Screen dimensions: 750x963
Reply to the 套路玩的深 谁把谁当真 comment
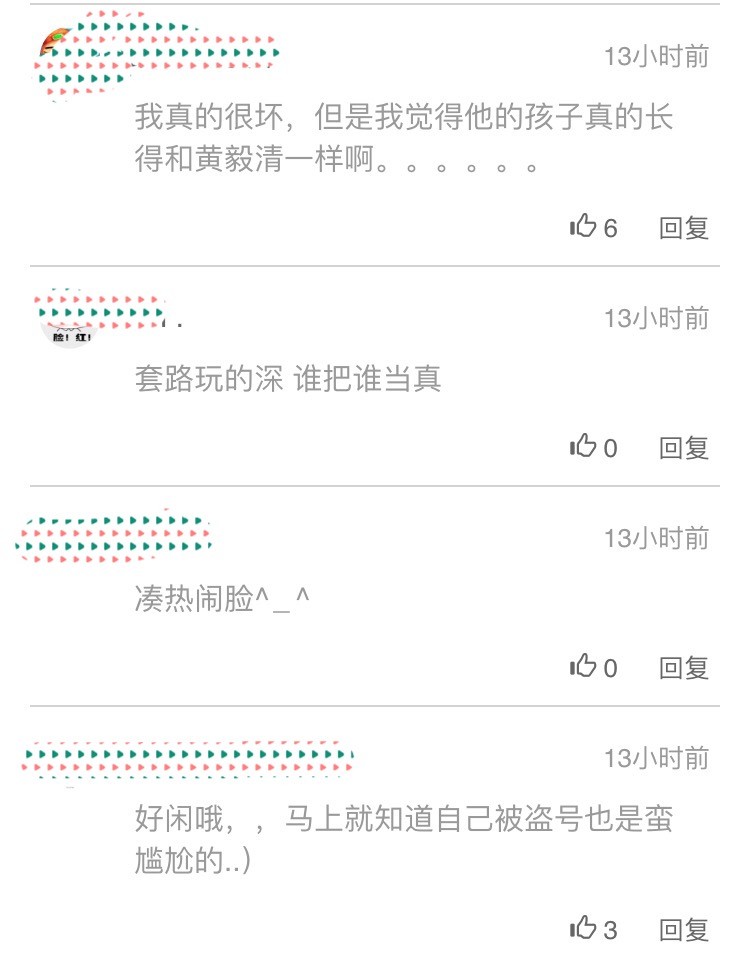[684, 448]
